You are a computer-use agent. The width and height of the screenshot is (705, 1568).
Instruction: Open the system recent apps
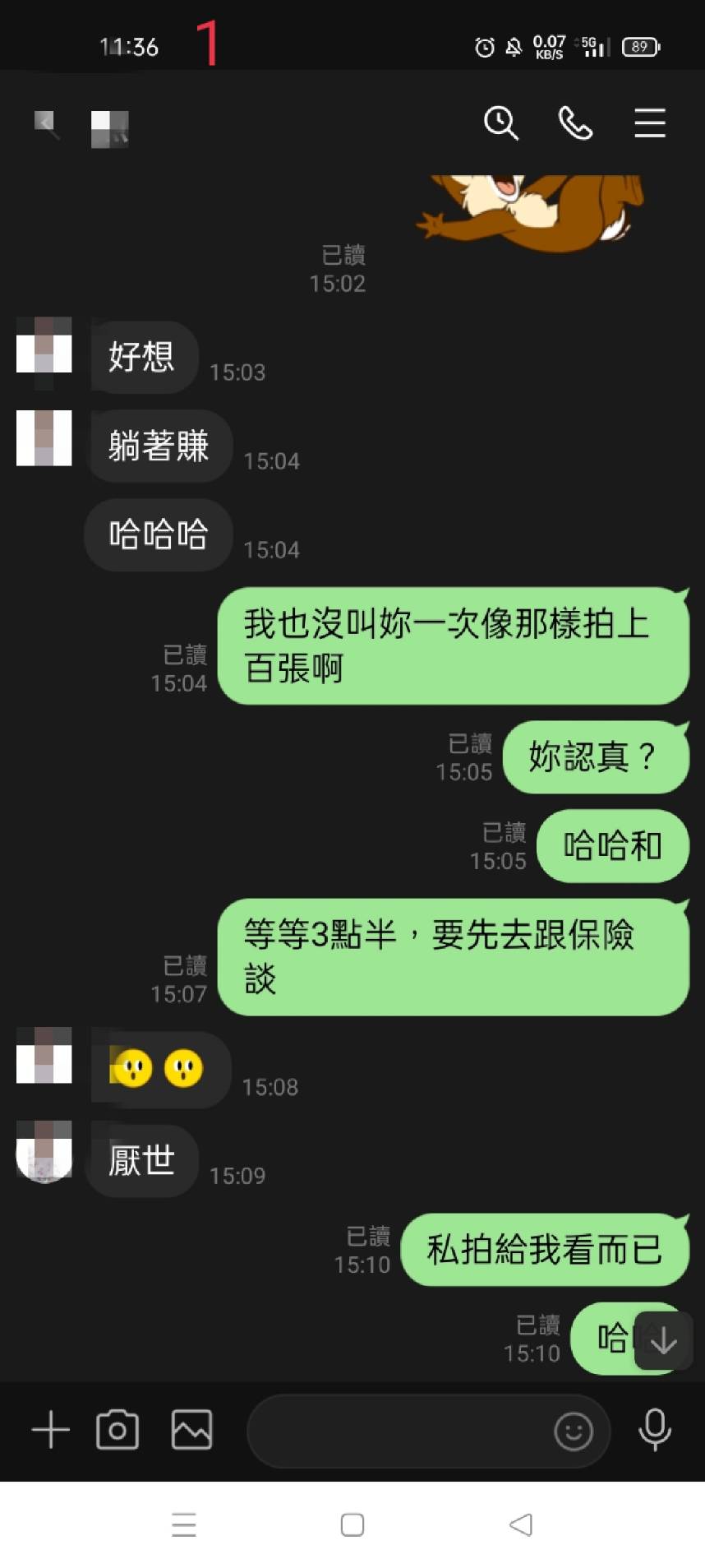pos(184,1525)
